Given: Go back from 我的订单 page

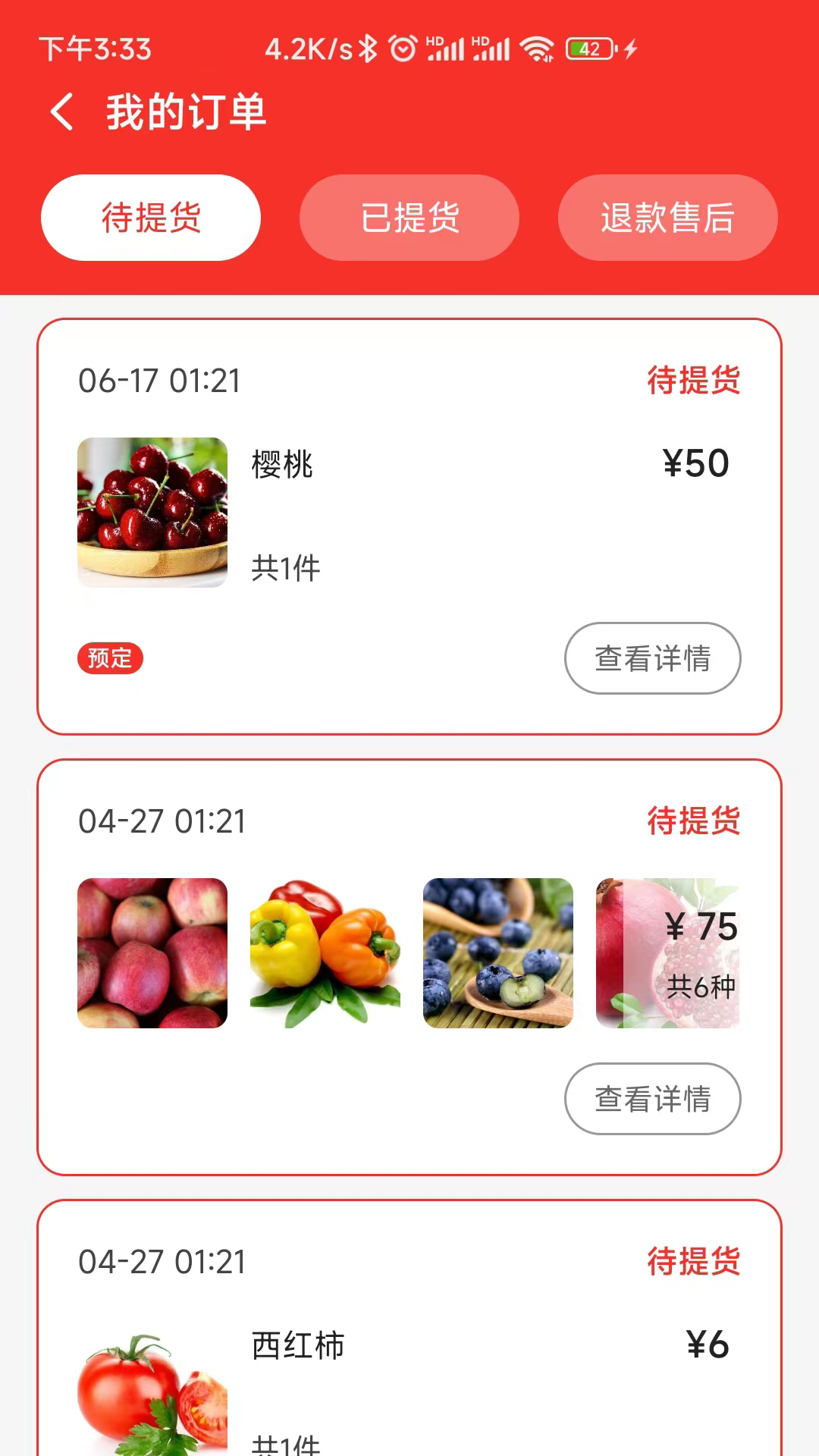Looking at the screenshot, I should click(62, 112).
